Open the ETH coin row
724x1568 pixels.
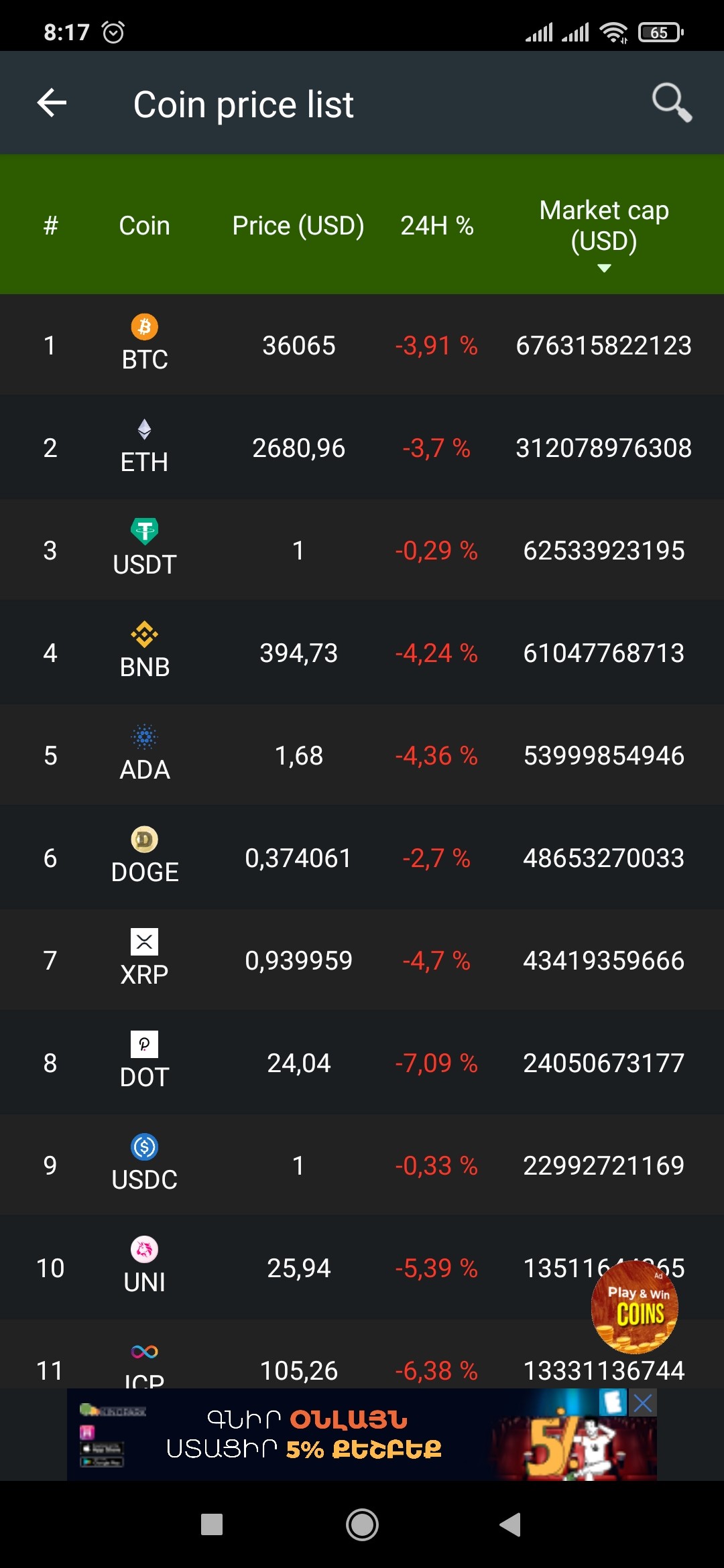pyautogui.click(x=362, y=448)
